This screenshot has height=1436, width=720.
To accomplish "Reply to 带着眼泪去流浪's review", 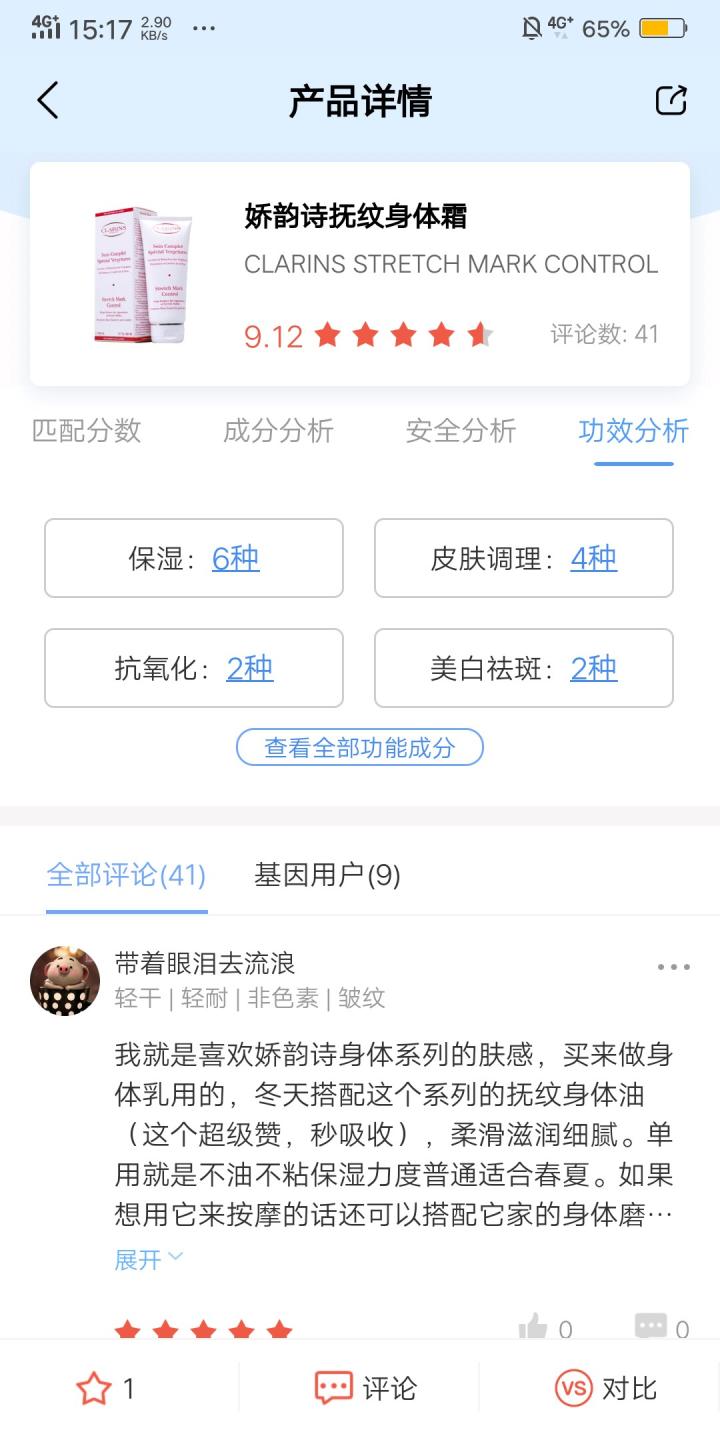I will coord(652,1328).
